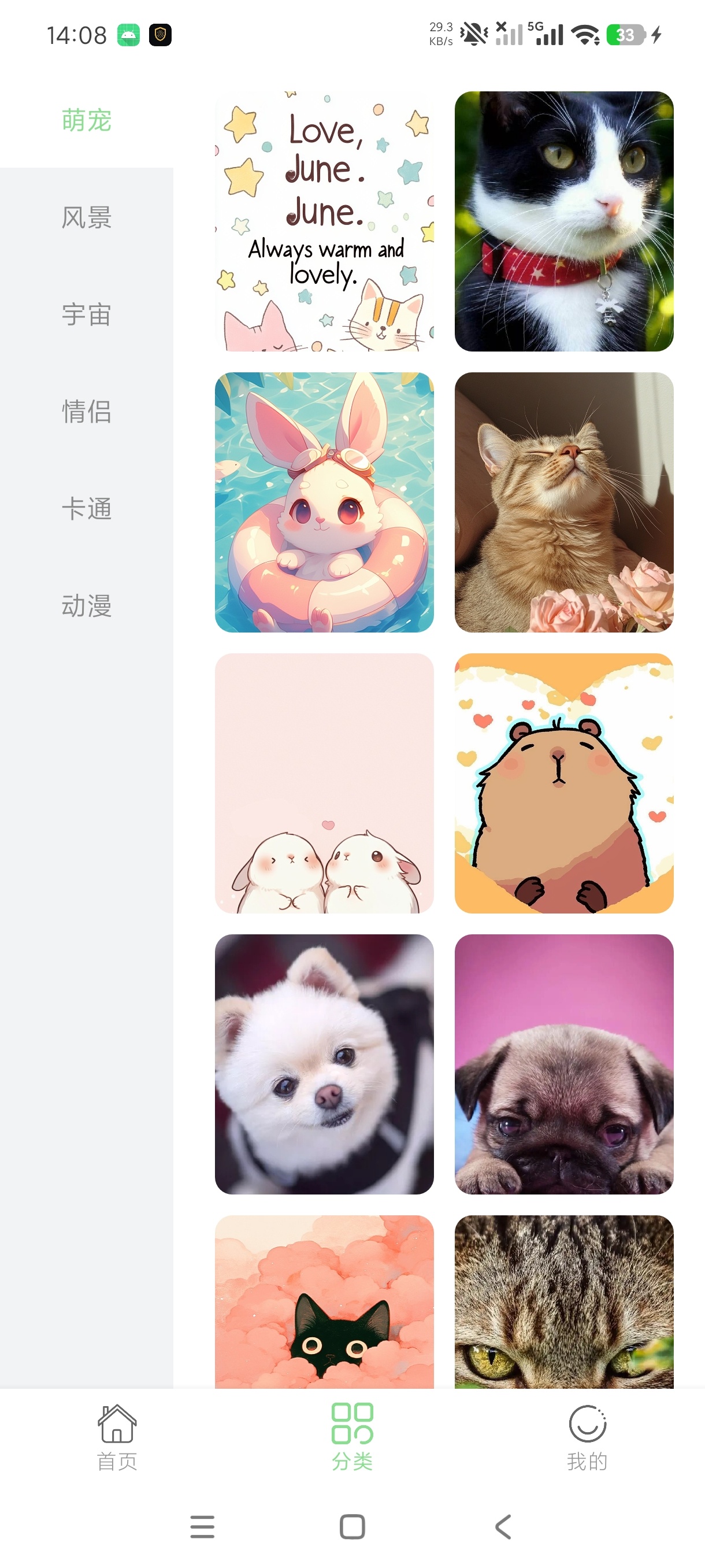View the two white bunnies wallpaper

click(x=324, y=783)
